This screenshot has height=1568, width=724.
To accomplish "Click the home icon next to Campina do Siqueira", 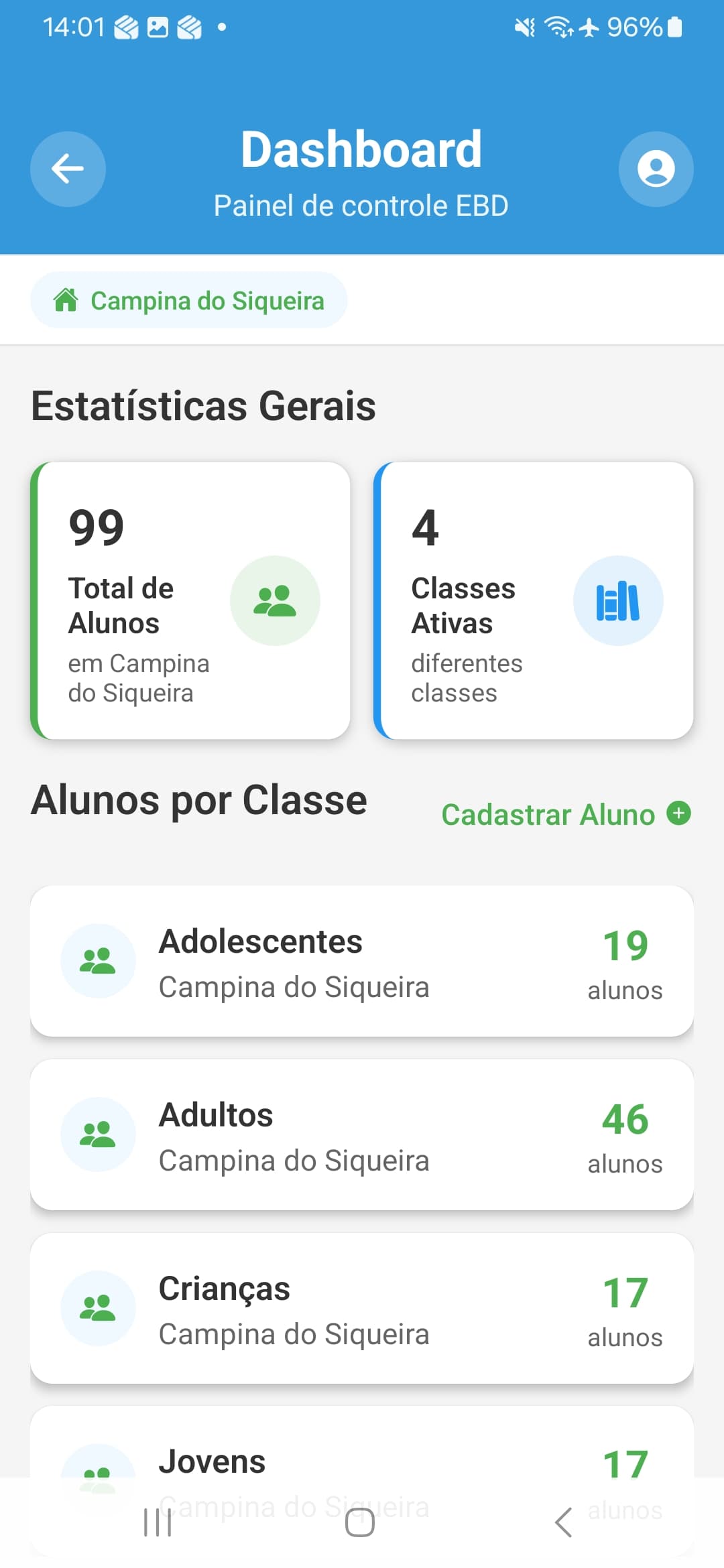I will click(x=66, y=300).
